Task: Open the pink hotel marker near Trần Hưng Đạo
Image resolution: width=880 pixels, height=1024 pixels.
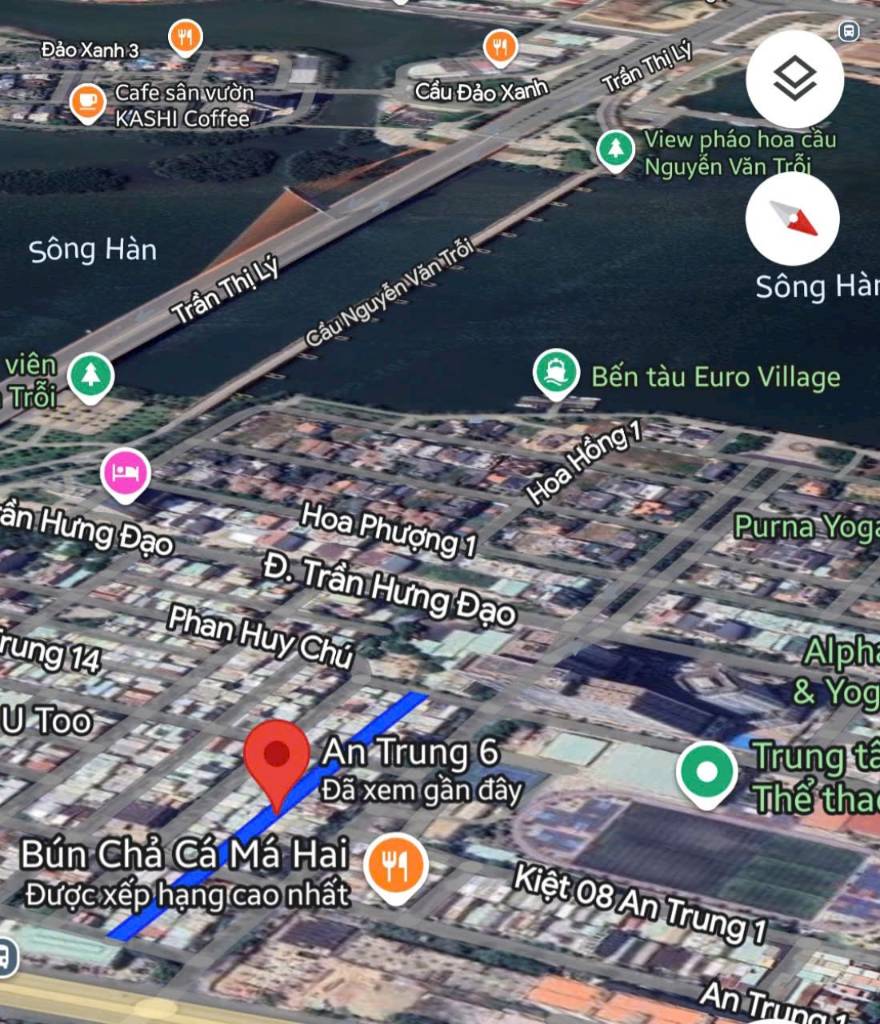Action: (x=125, y=471)
